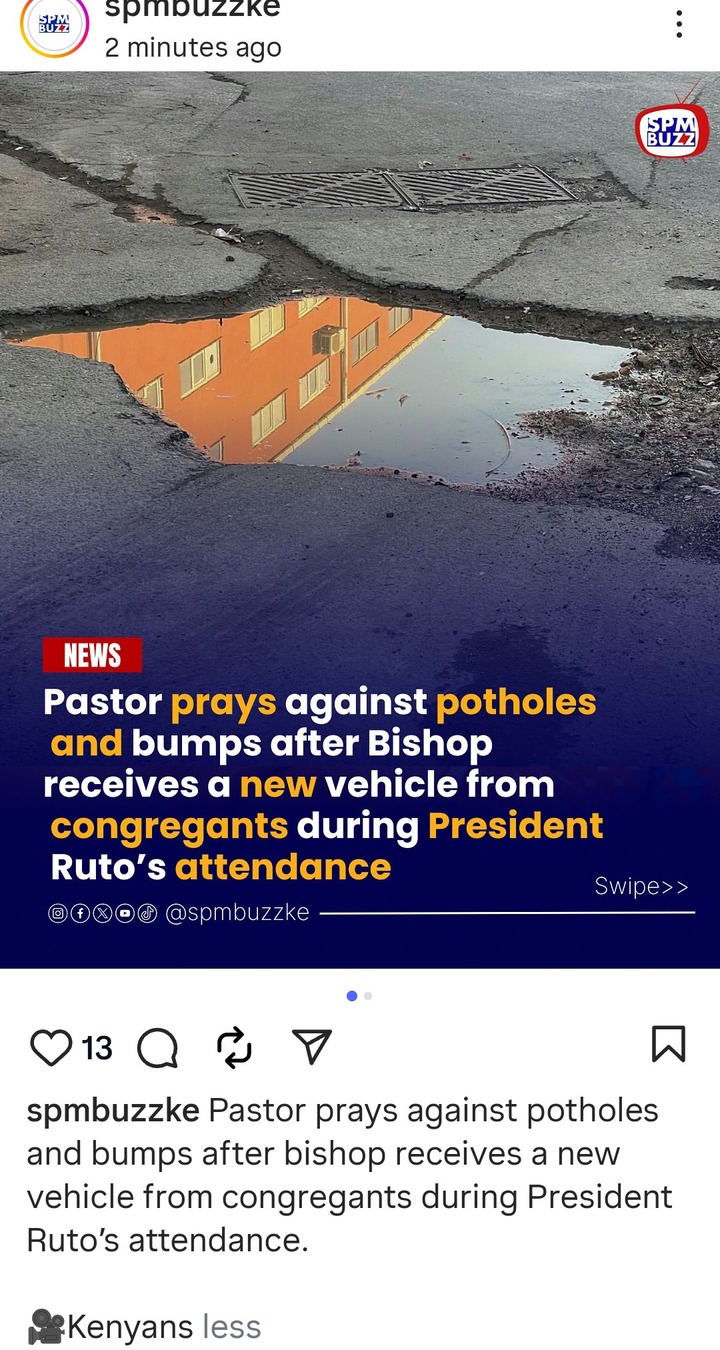Open comments on the post
Screen dimensions: 720x1350
157,1048
